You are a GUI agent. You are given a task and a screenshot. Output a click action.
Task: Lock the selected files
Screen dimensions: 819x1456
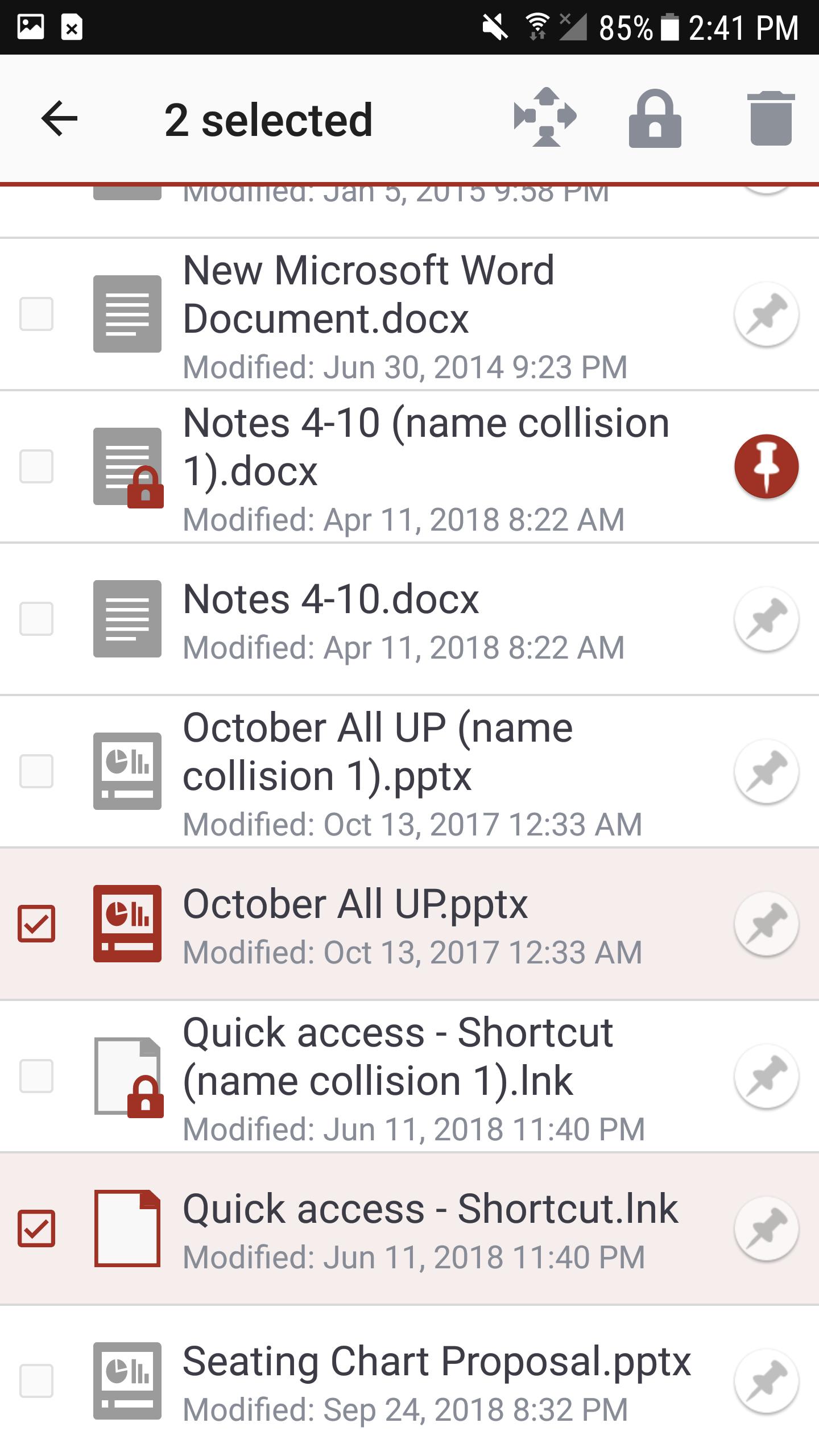(x=655, y=118)
